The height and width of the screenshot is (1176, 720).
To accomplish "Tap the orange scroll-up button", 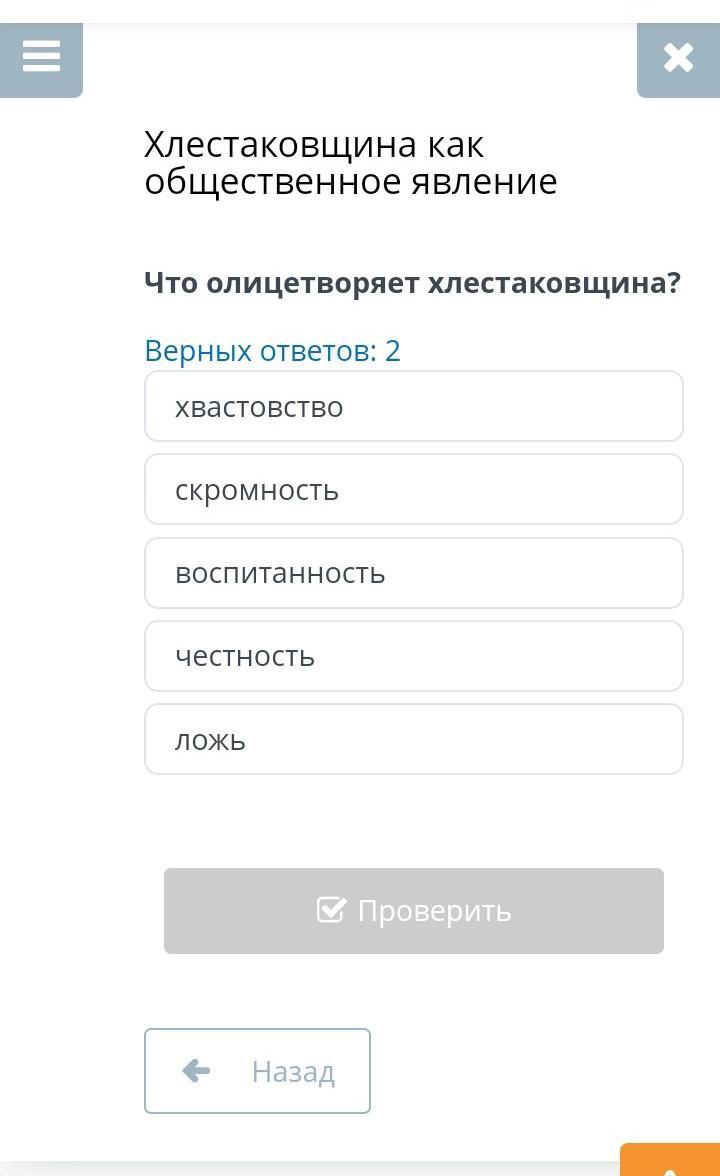I will tap(672, 1162).
